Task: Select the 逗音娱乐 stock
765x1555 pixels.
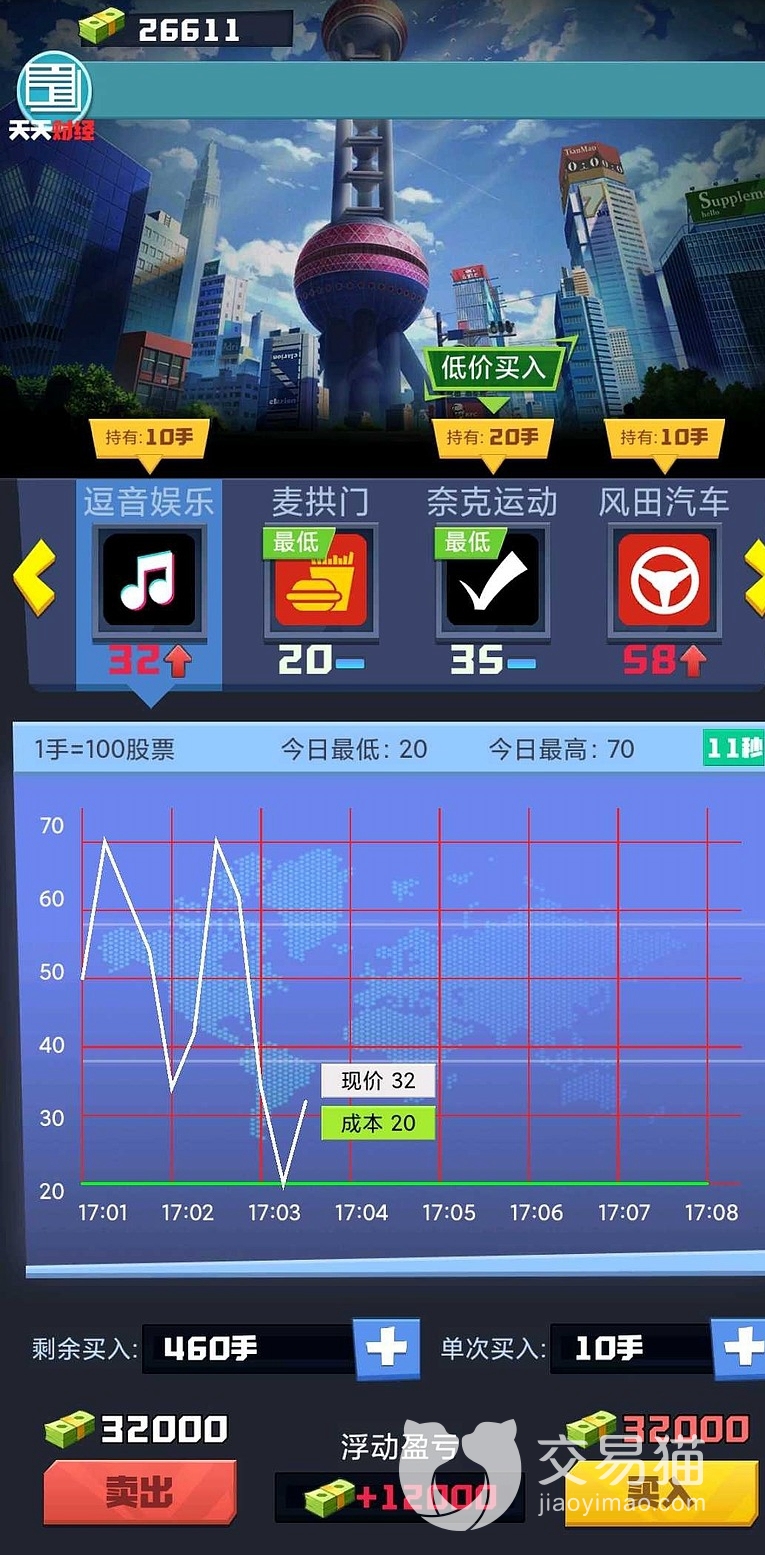Action: (x=149, y=580)
